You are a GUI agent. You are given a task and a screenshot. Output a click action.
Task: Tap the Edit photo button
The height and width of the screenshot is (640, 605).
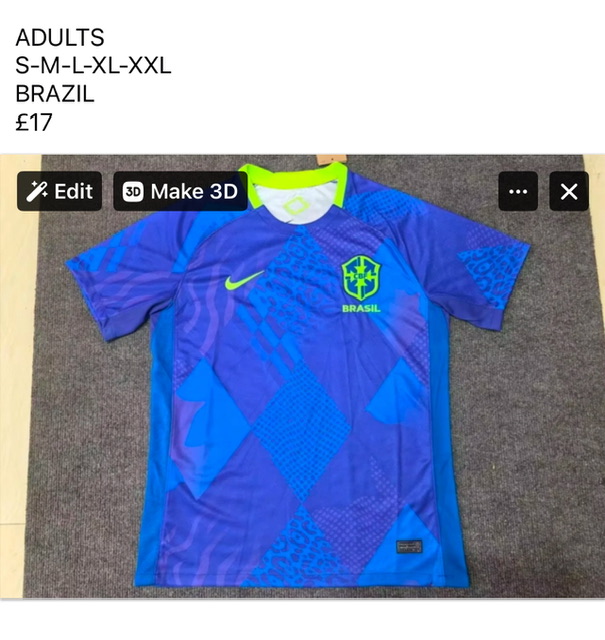click(x=60, y=191)
